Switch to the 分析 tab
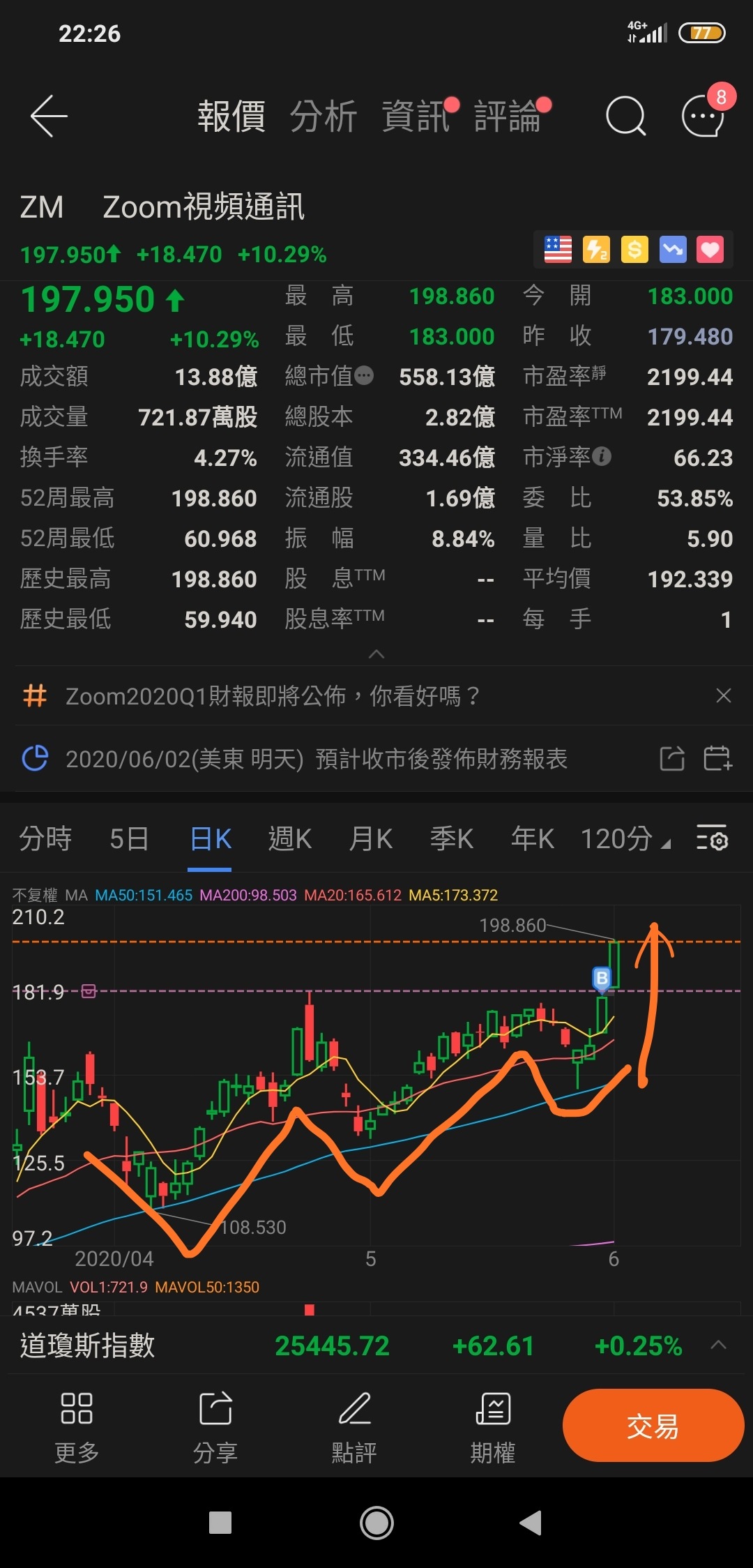This screenshot has width=753, height=1568. 325,116
